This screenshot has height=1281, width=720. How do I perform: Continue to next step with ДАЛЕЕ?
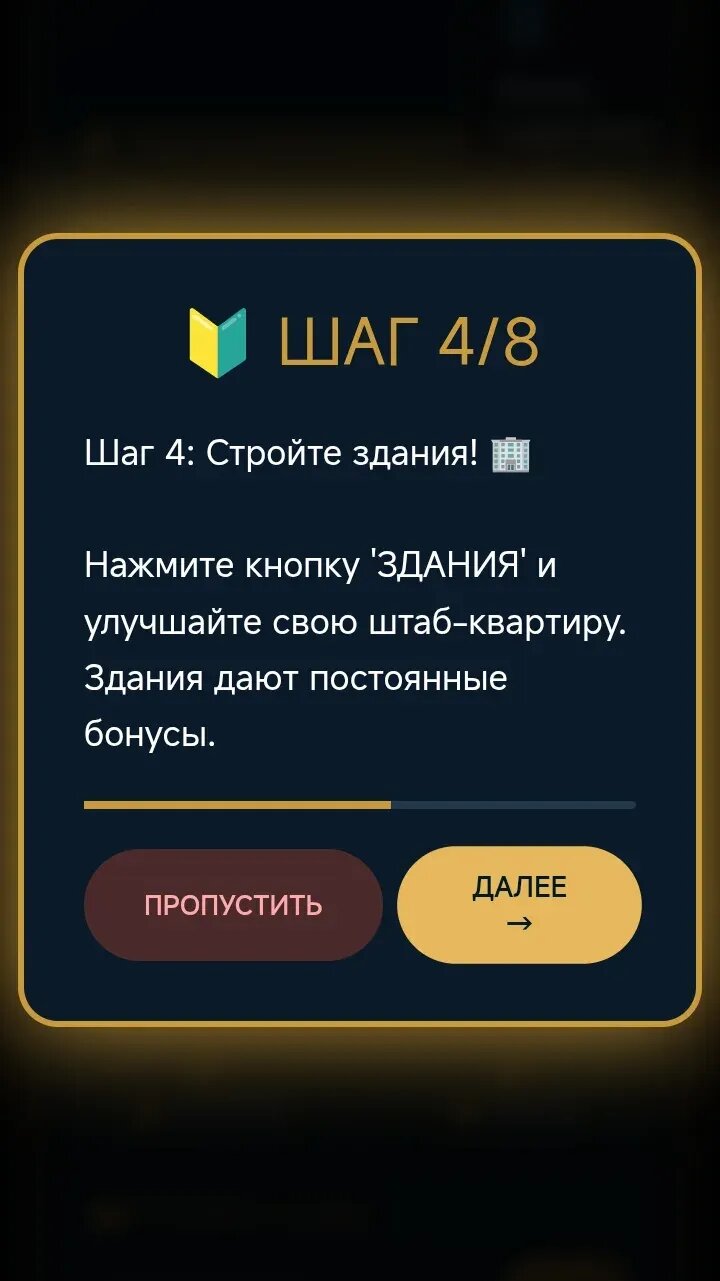pos(519,905)
